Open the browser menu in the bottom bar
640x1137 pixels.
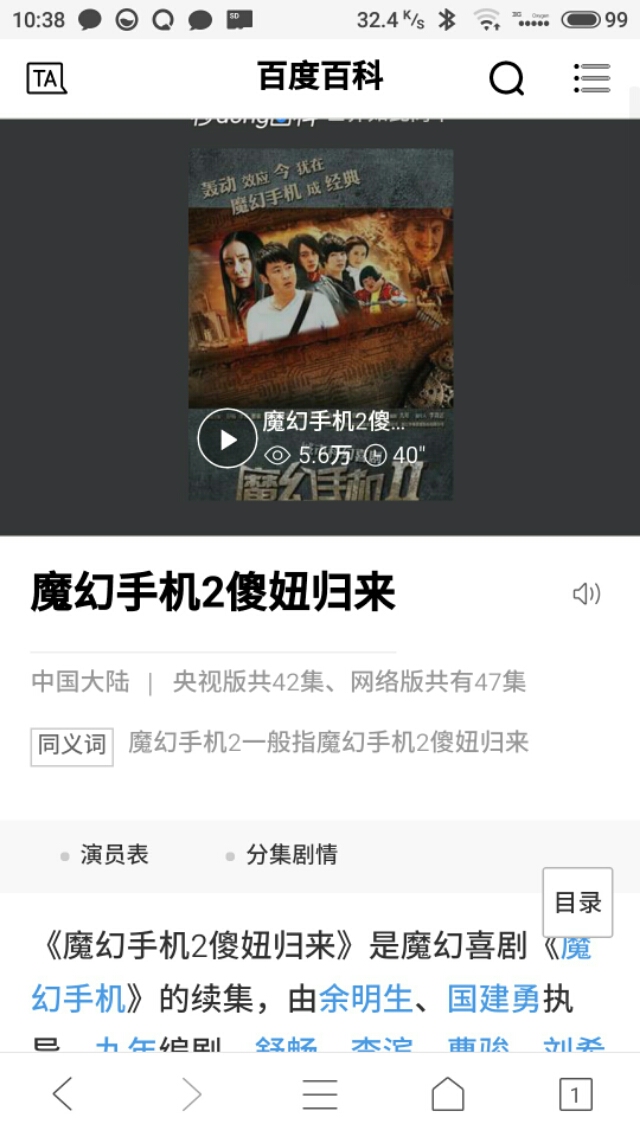[x=320, y=1094]
